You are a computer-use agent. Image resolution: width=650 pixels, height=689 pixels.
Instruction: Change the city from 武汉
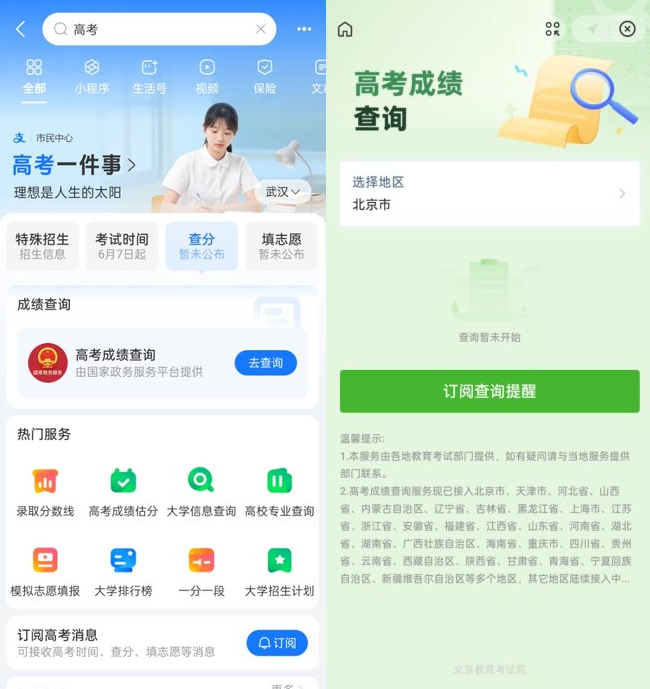(x=285, y=192)
